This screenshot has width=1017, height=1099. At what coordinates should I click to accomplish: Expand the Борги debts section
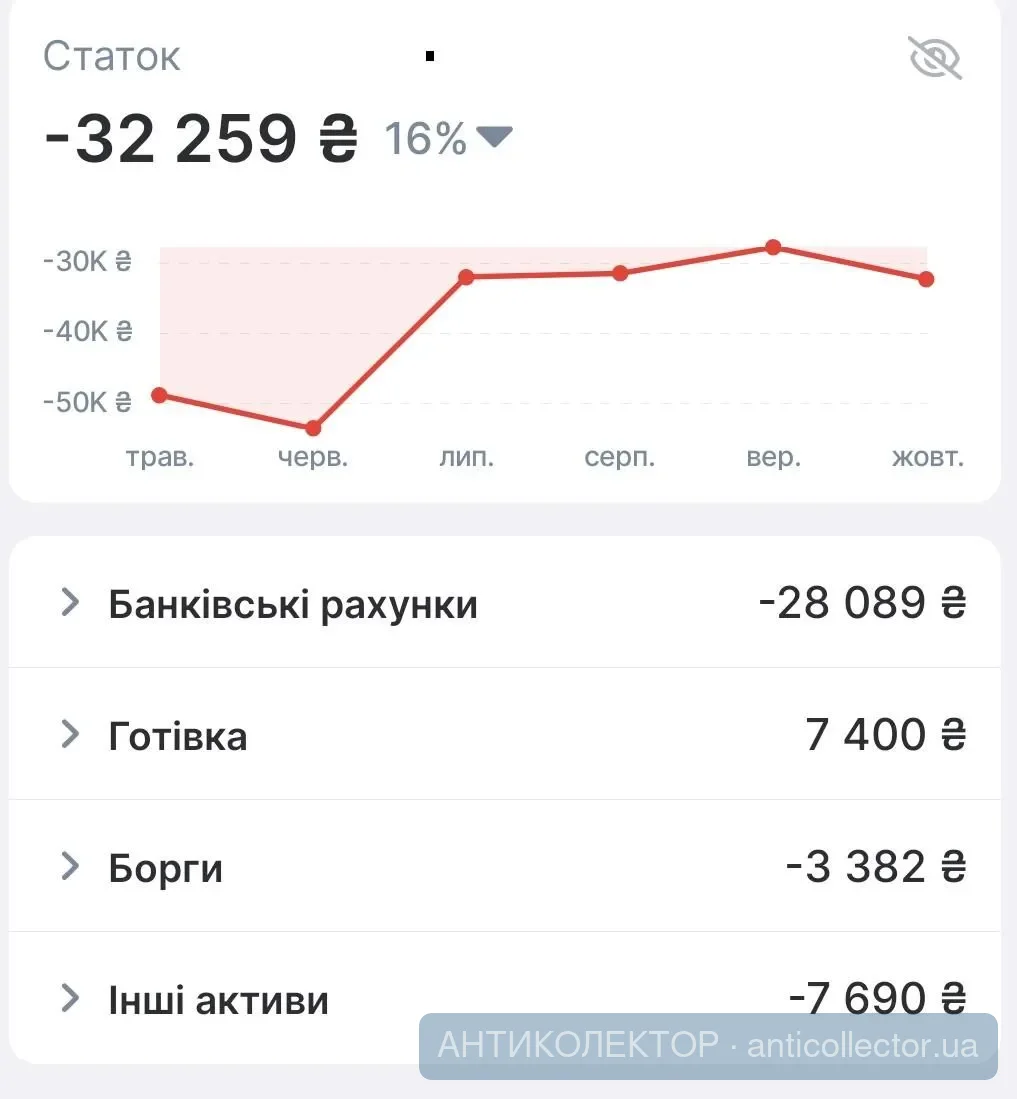pos(166,866)
